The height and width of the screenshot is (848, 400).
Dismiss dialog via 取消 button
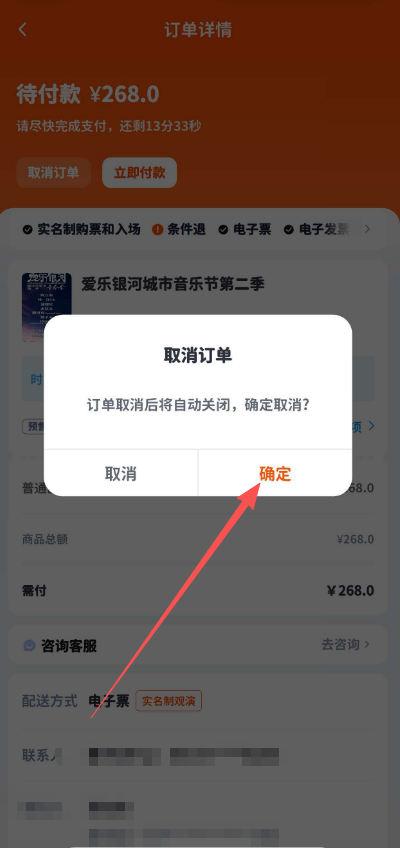(x=121, y=473)
